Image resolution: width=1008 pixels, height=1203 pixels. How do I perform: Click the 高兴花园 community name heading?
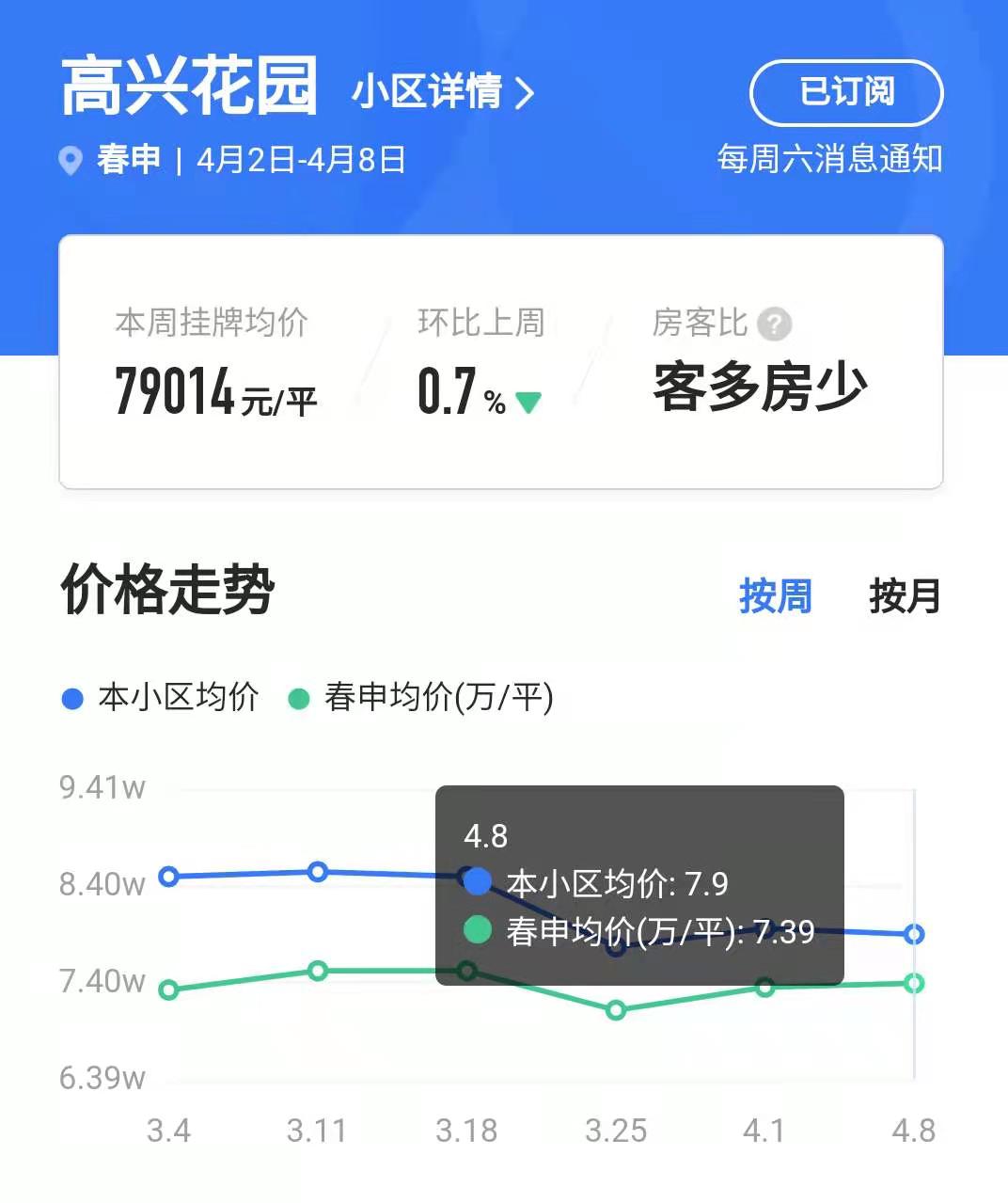pyautogui.click(x=189, y=87)
